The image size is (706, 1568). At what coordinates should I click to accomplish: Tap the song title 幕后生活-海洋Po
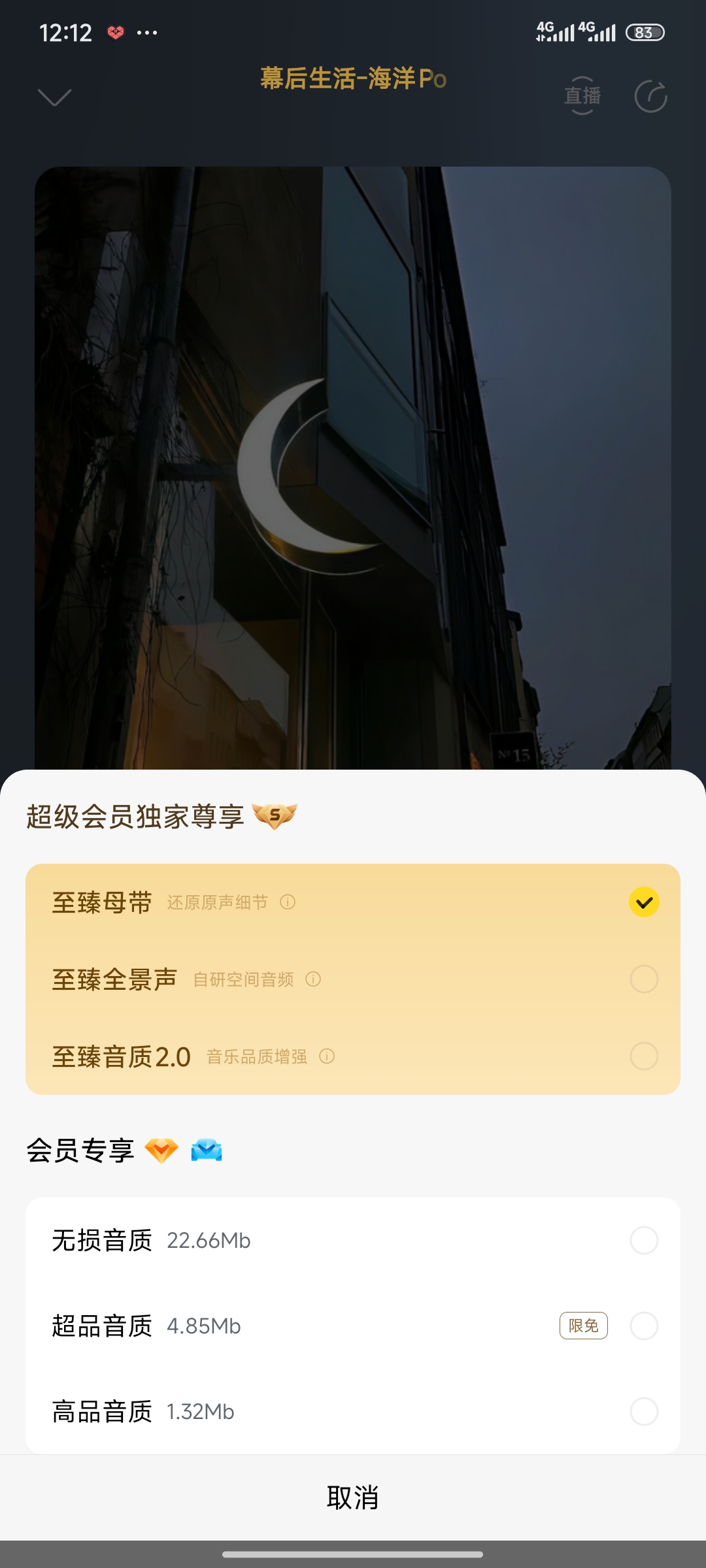click(x=352, y=78)
